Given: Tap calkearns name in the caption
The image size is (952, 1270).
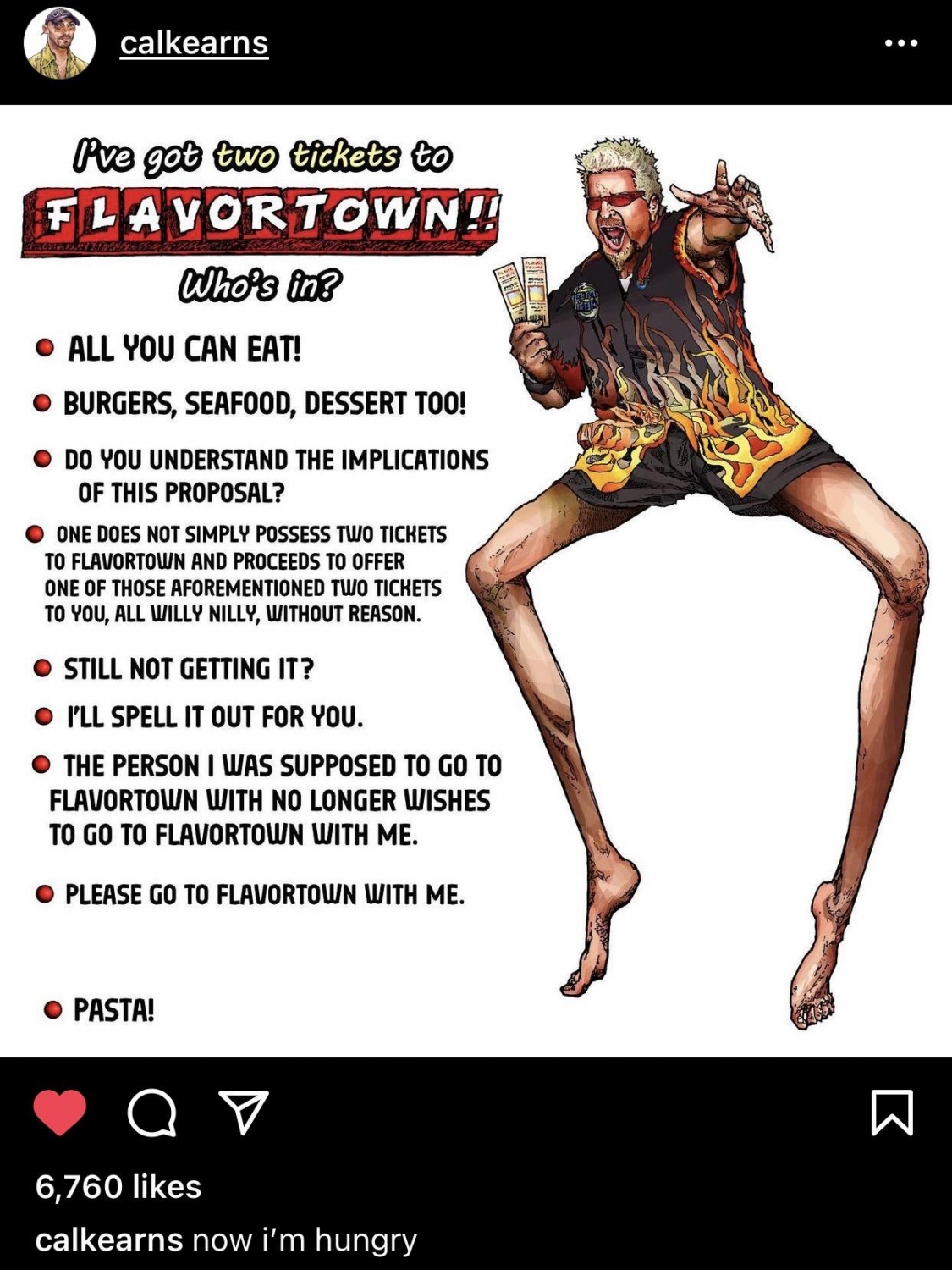Looking at the screenshot, I should [108, 1240].
